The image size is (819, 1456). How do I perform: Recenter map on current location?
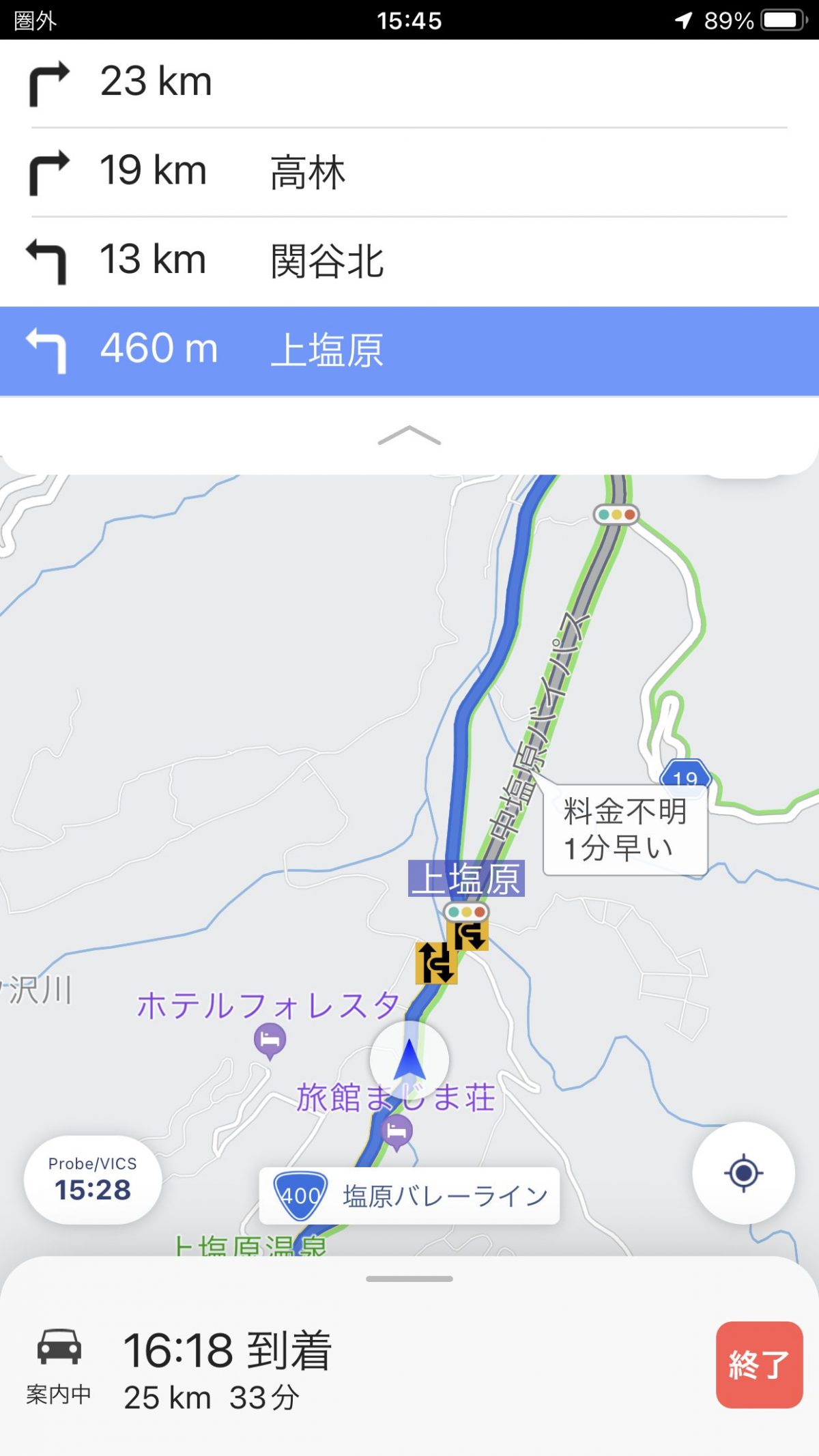[x=743, y=1173]
